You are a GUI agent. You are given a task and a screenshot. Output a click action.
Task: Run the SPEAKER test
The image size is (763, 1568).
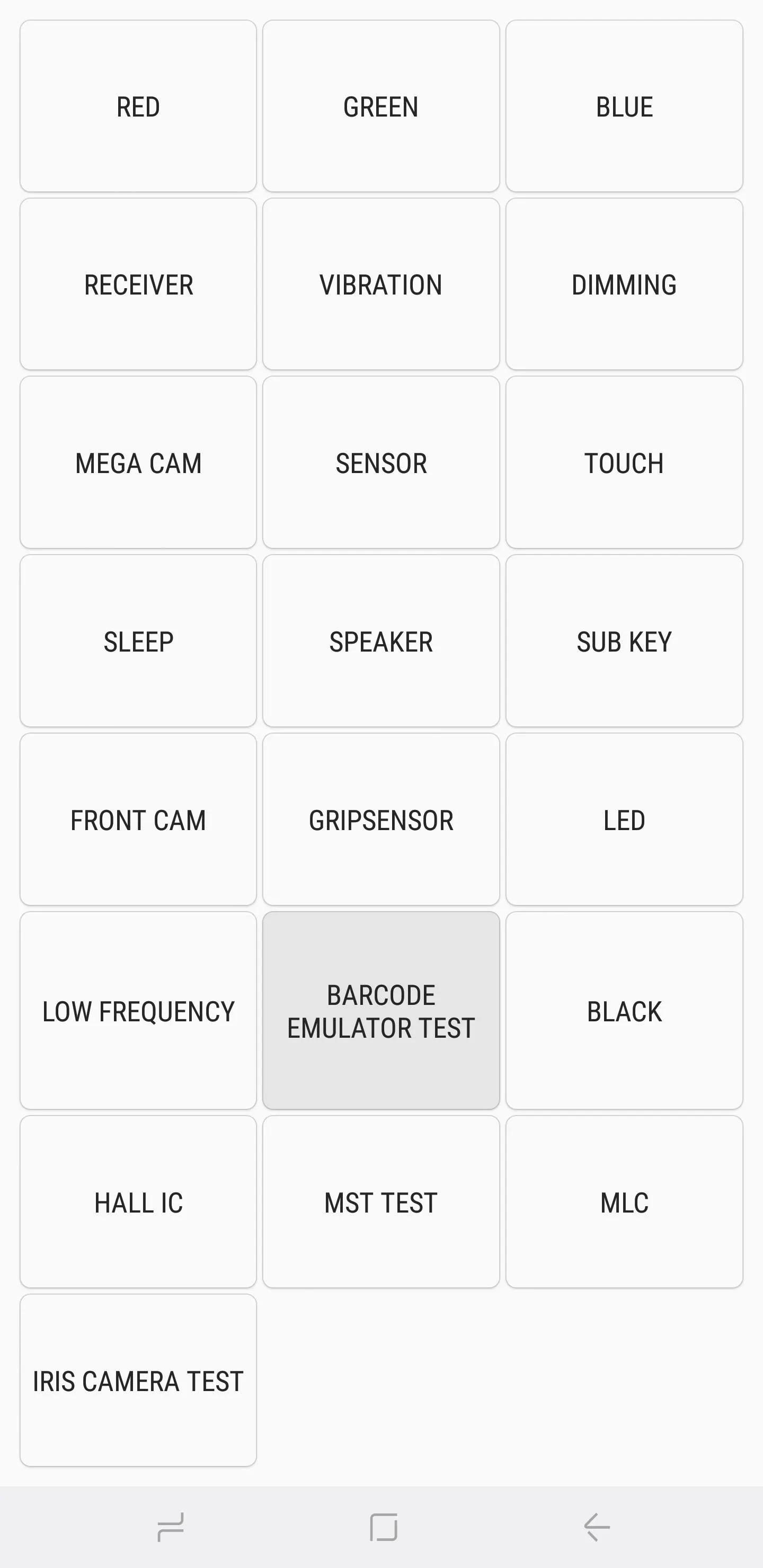coord(380,641)
